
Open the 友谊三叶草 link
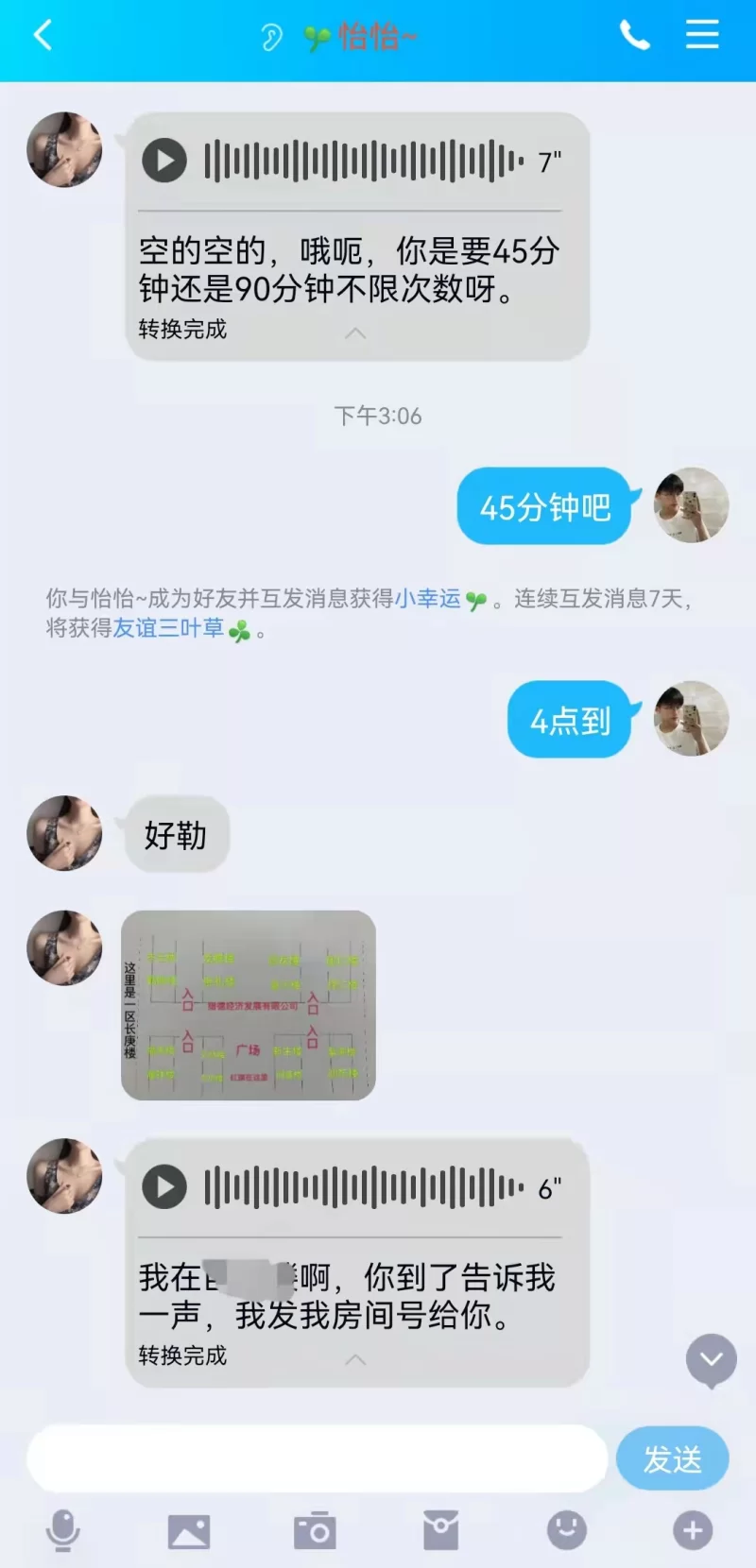(x=168, y=629)
